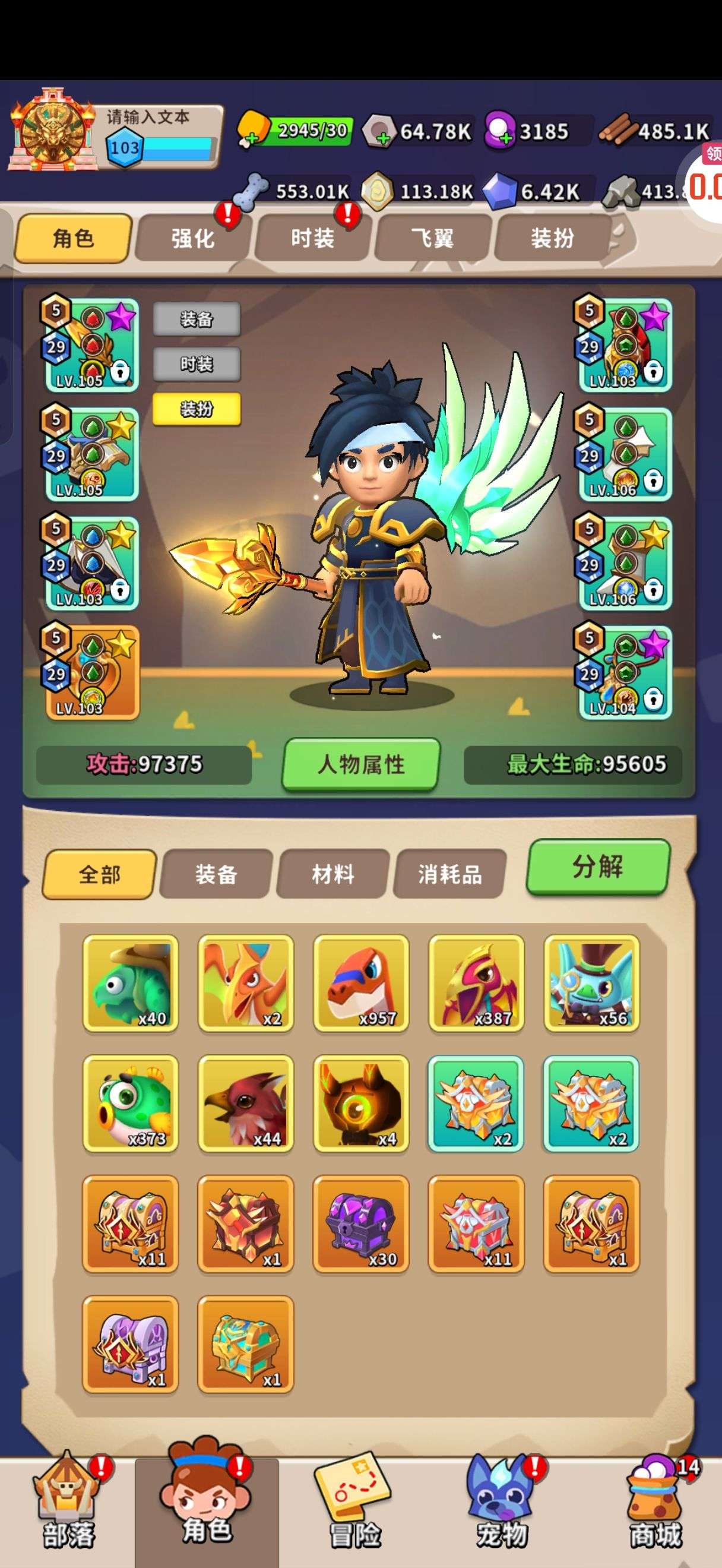This screenshot has width=722, height=1568.
Task: Filter inventory by 消耗品
Action: point(449,875)
